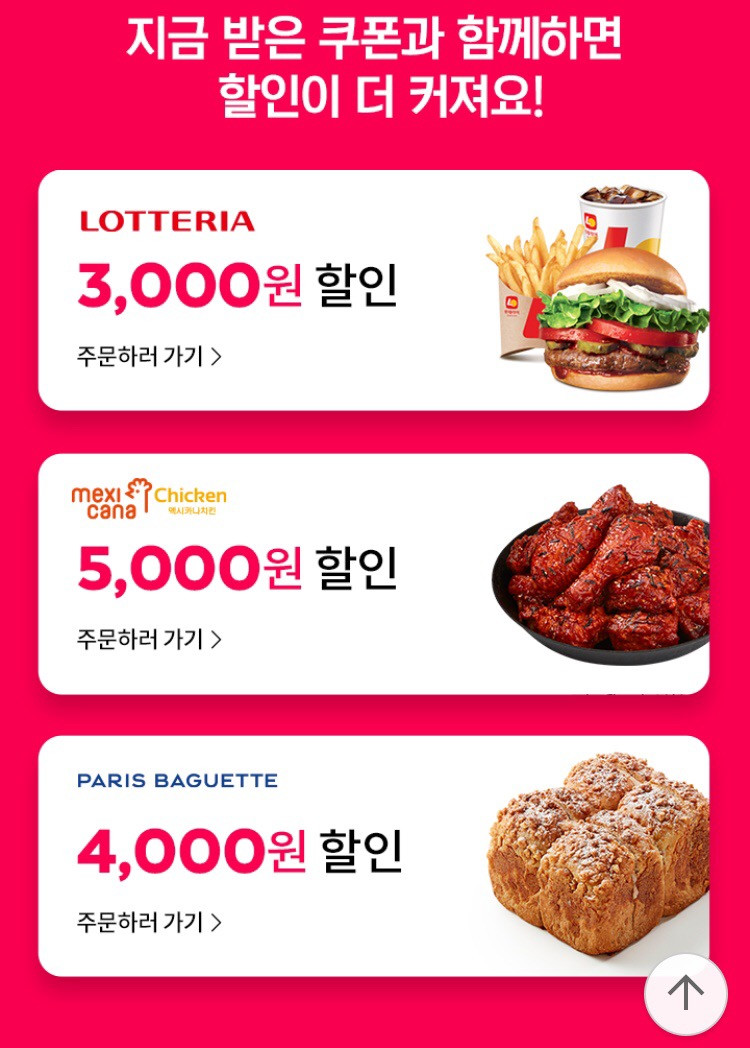Tap the scroll-to-top arrow button
This screenshot has width=750, height=1048.
point(686,994)
